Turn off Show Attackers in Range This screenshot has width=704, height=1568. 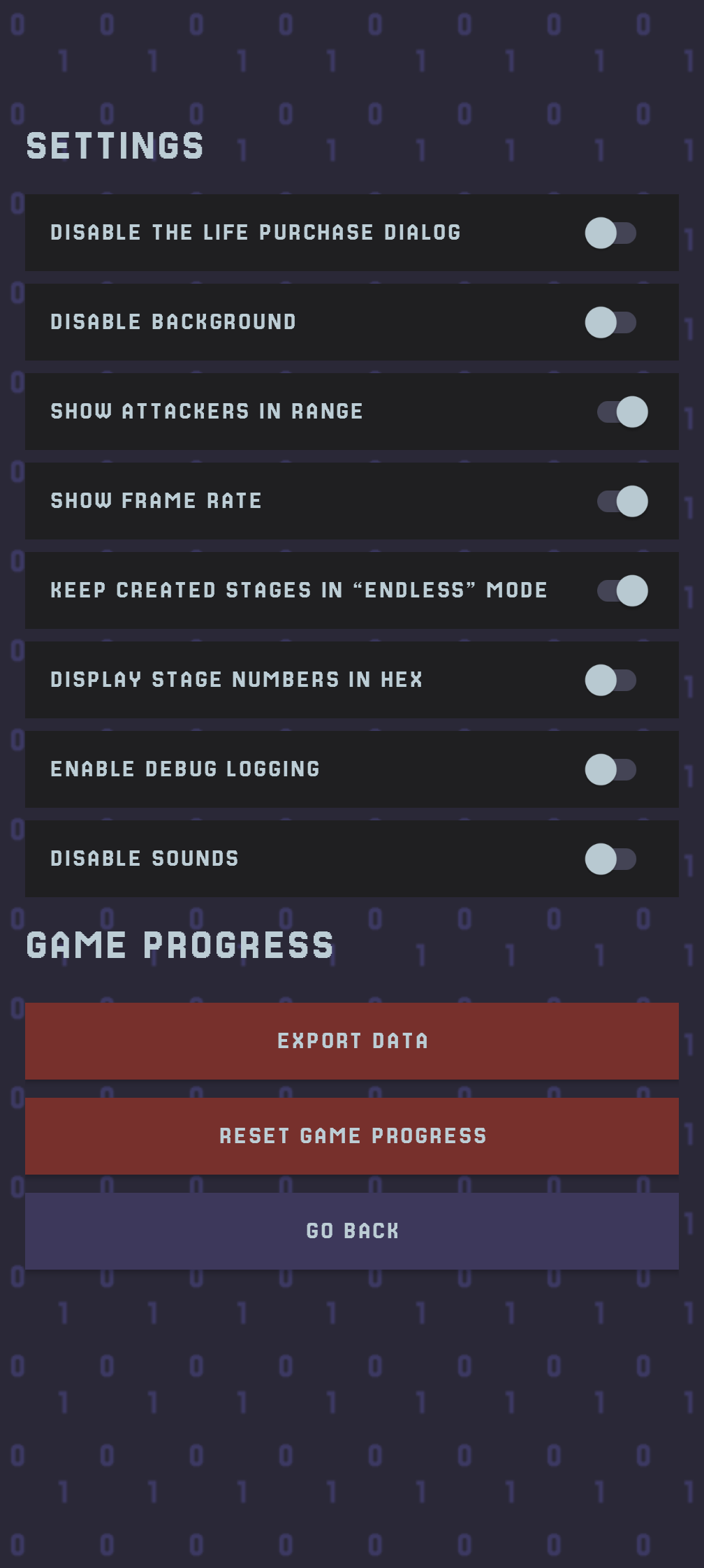pos(622,412)
